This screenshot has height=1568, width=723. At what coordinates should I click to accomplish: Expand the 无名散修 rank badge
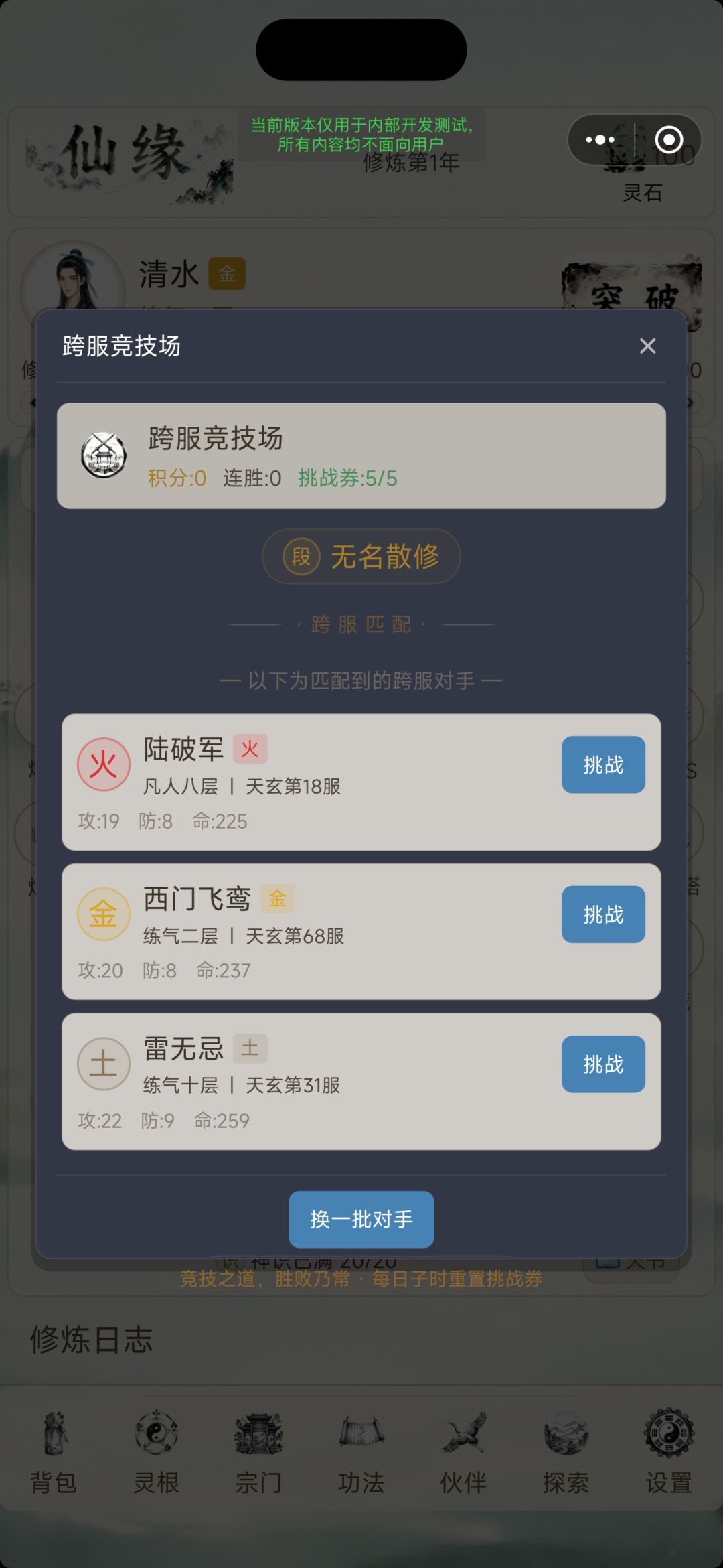pyautogui.click(x=361, y=556)
